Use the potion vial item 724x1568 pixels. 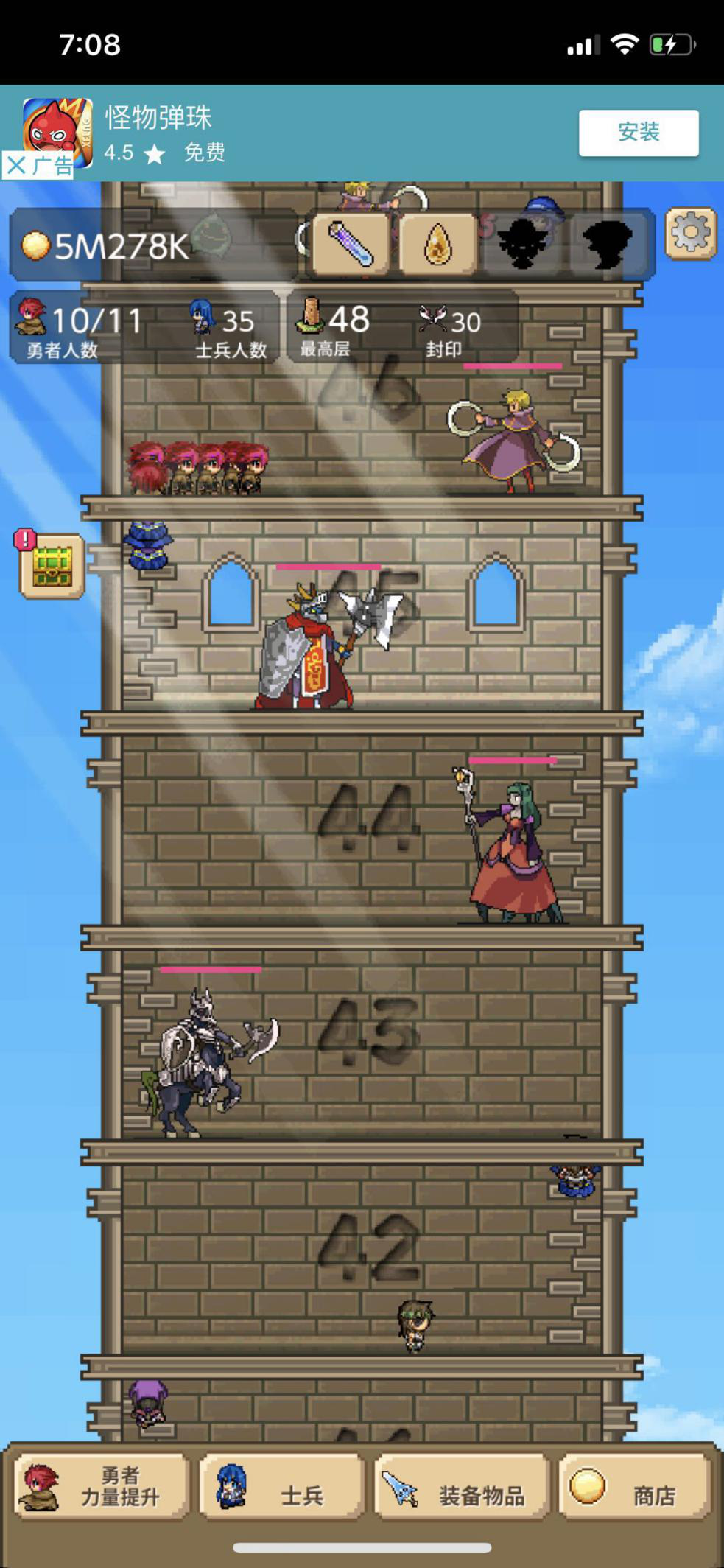pyautogui.click(x=351, y=243)
